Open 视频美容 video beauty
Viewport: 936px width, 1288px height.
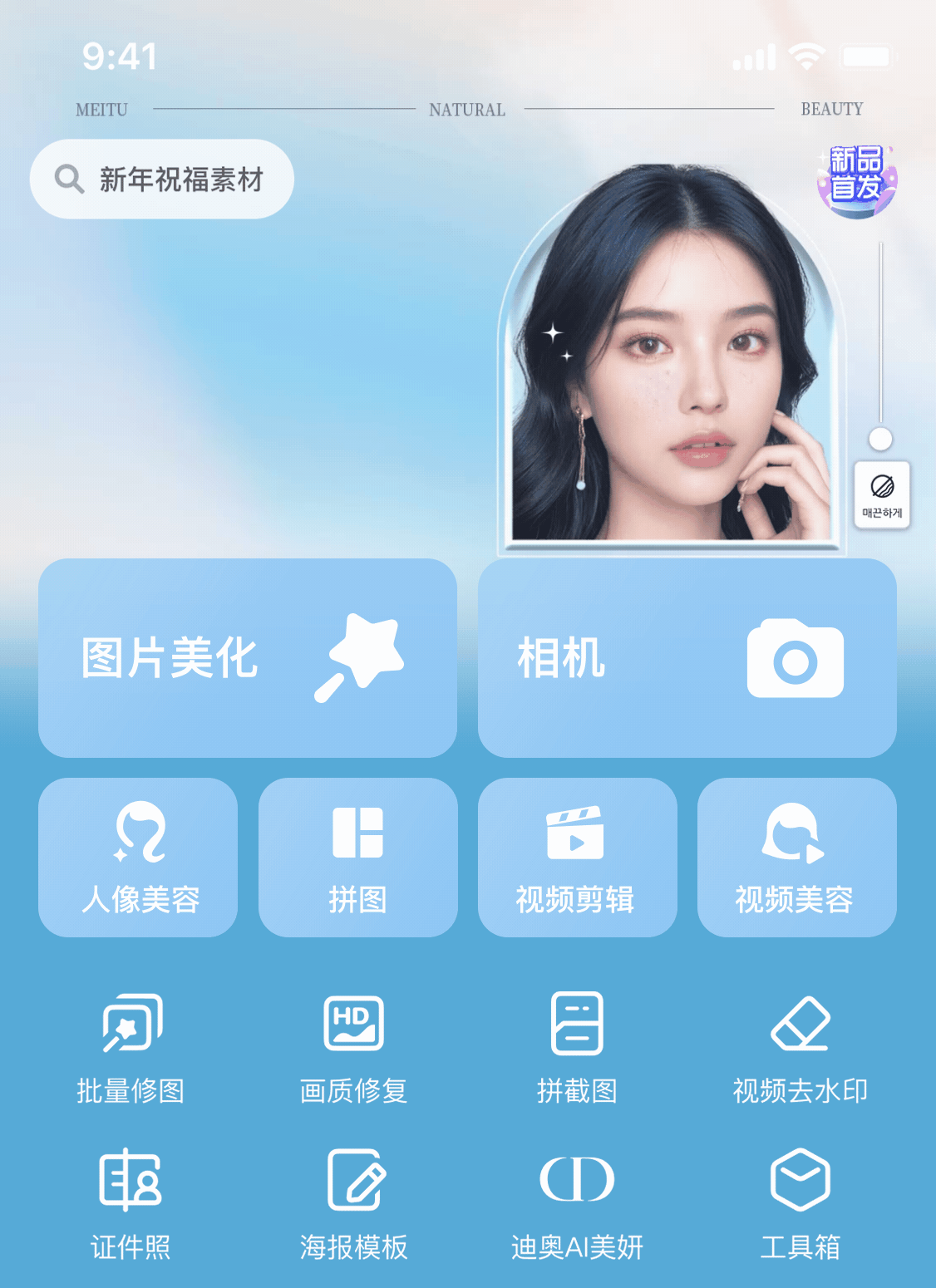797,857
